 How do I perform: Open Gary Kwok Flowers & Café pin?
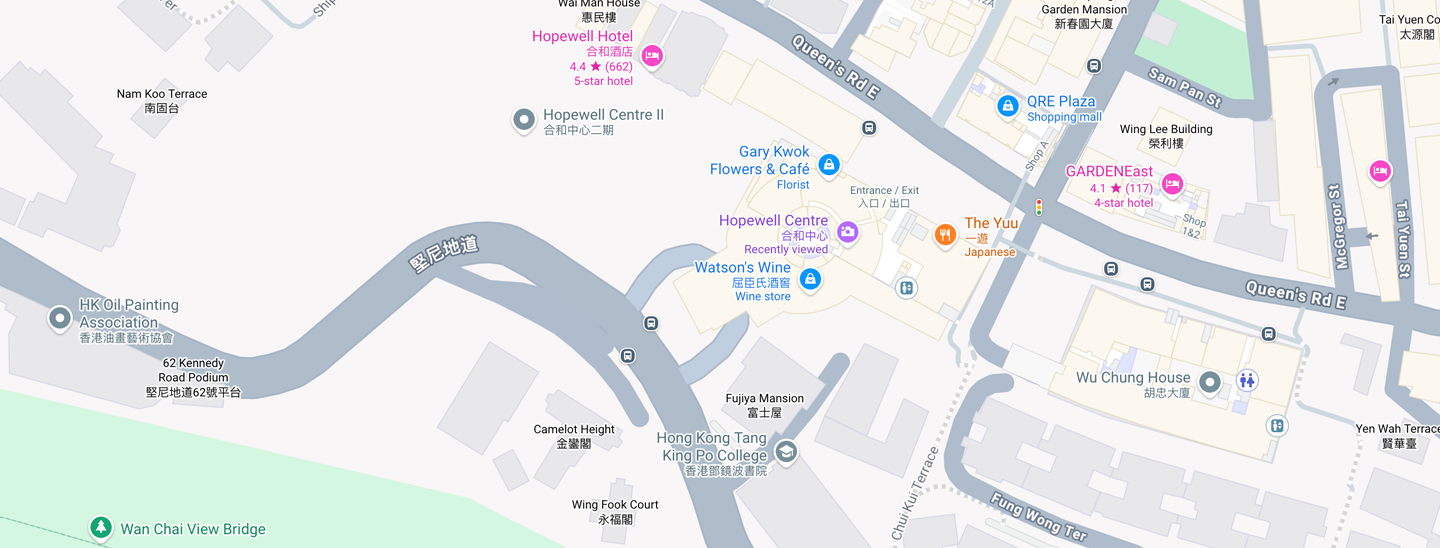(828, 165)
